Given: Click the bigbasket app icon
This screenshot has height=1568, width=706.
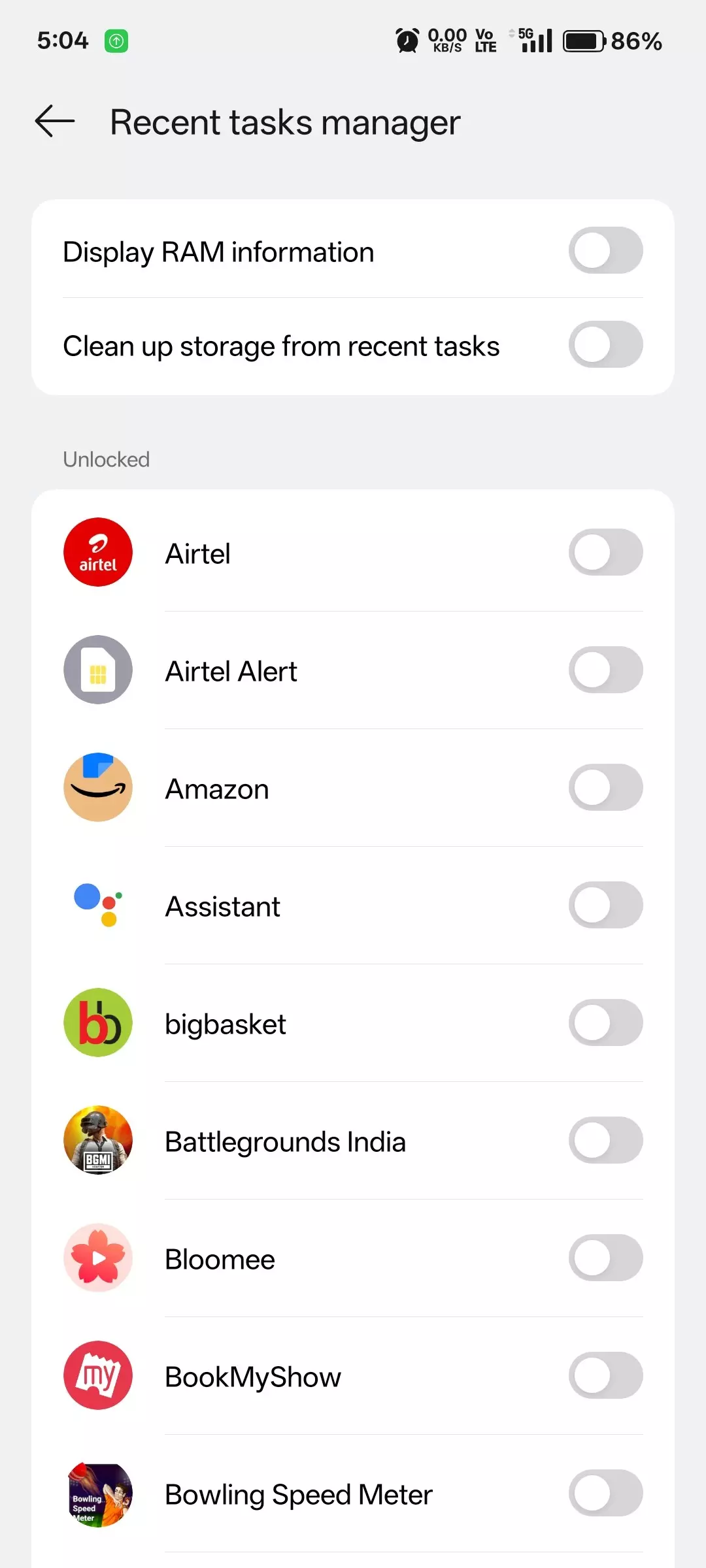Looking at the screenshot, I should 97,1022.
